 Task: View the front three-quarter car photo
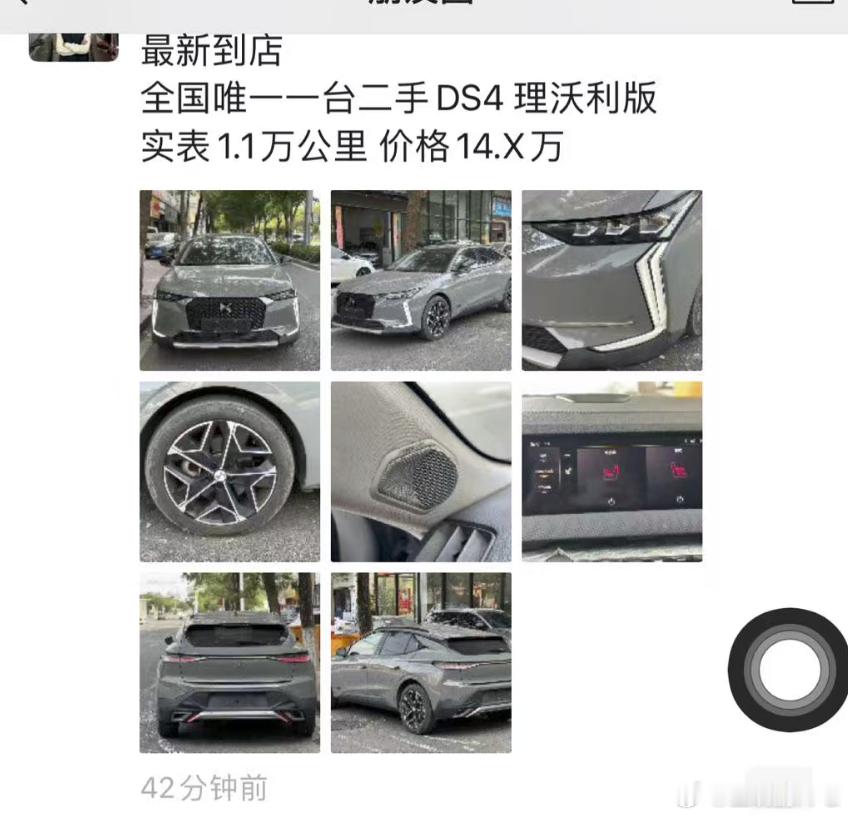click(421, 280)
